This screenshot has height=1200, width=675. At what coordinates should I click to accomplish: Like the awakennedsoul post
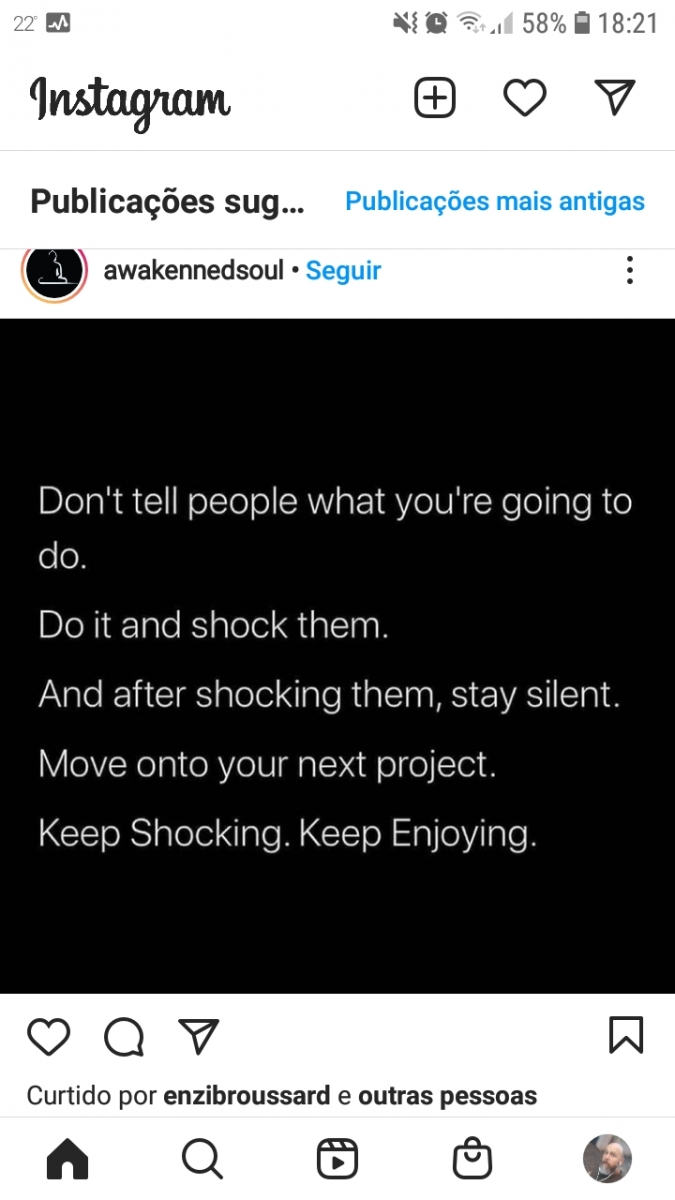pyautogui.click(x=49, y=1037)
